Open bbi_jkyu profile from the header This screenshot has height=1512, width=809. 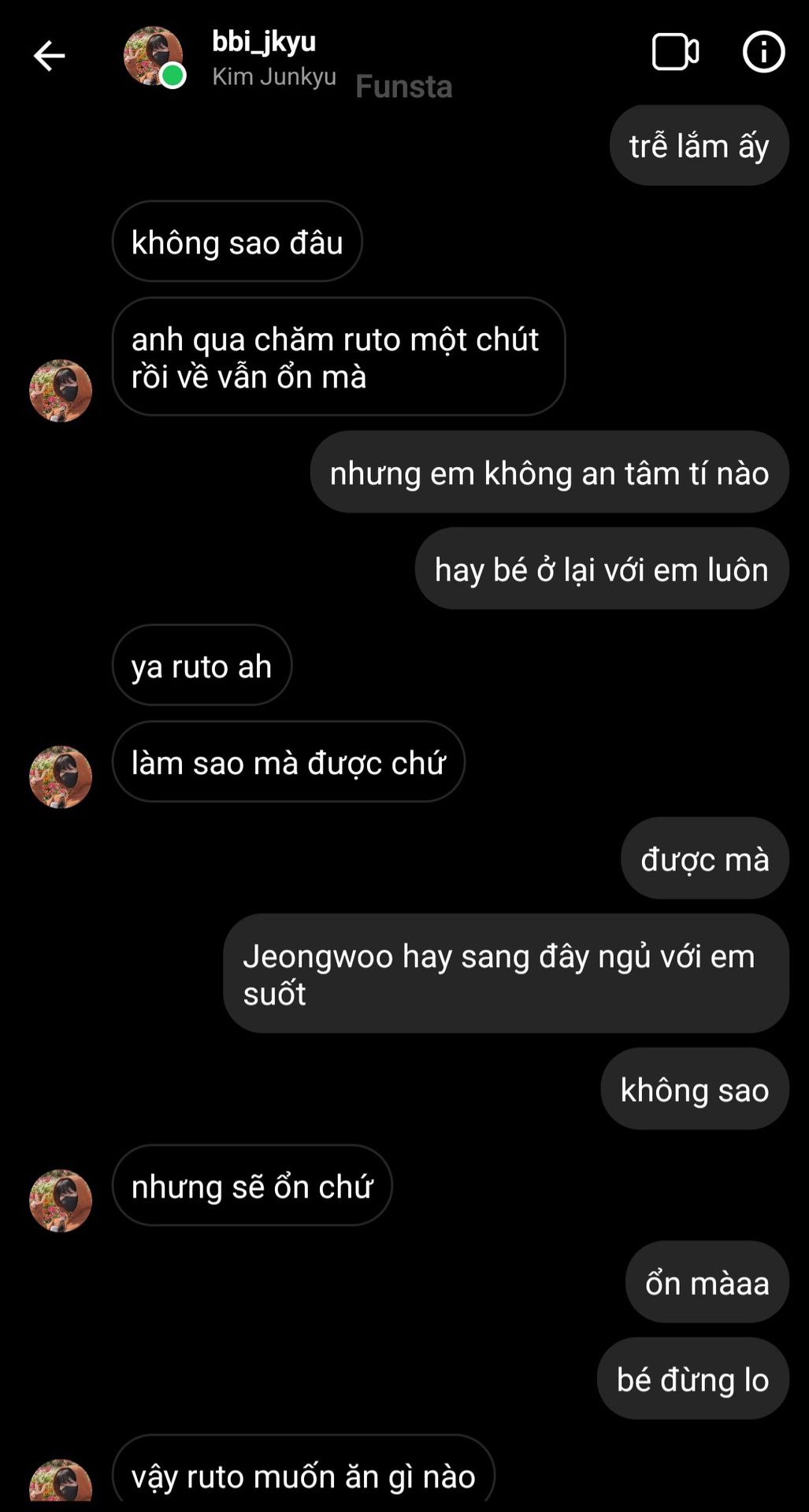pyautogui.click(x=264, y=42)
